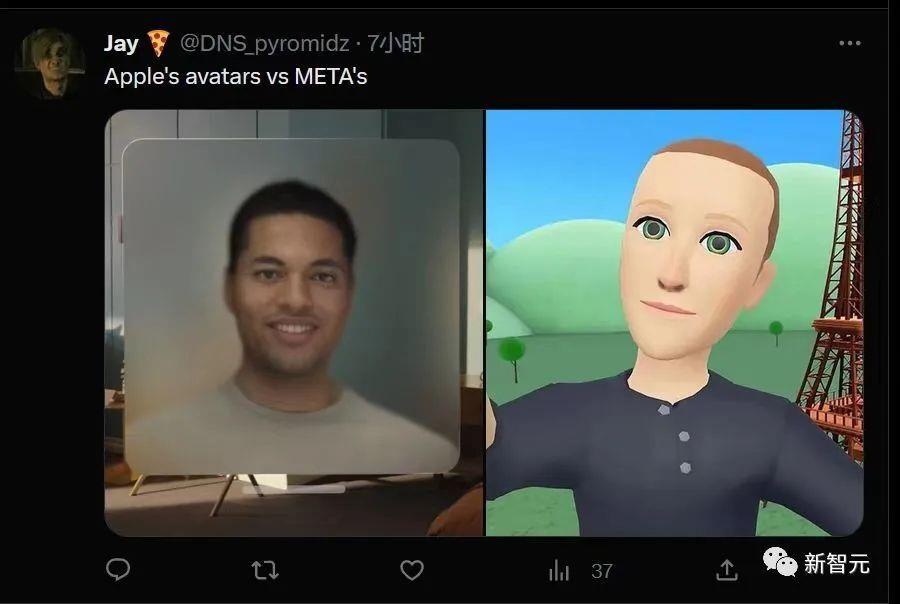Open the tweet's overflow menu
This screenshot has width=900, height=604.
(849, 43)
